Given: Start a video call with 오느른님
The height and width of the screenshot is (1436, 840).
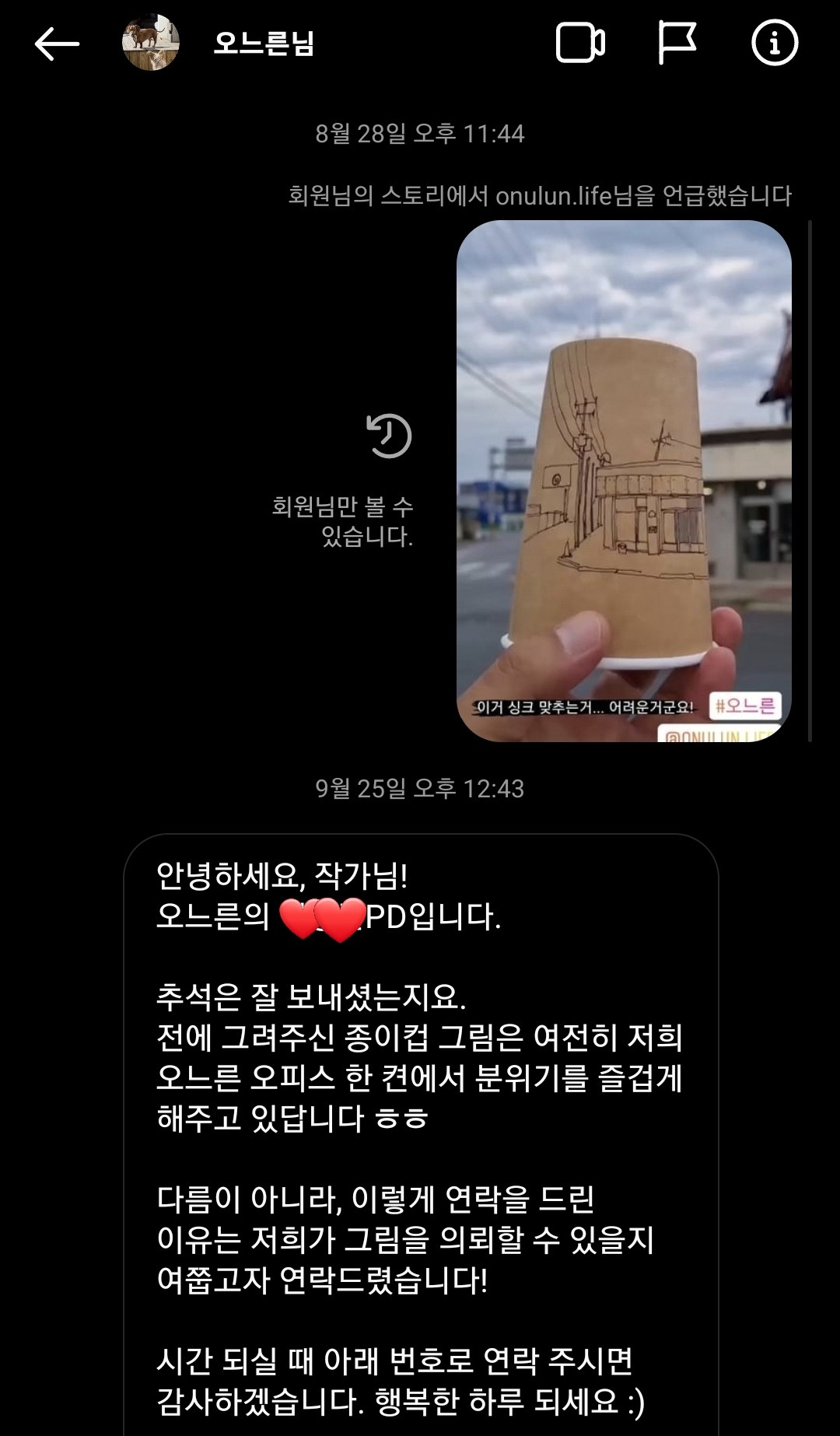Looking at the screenshot, I should click(579, 44).
